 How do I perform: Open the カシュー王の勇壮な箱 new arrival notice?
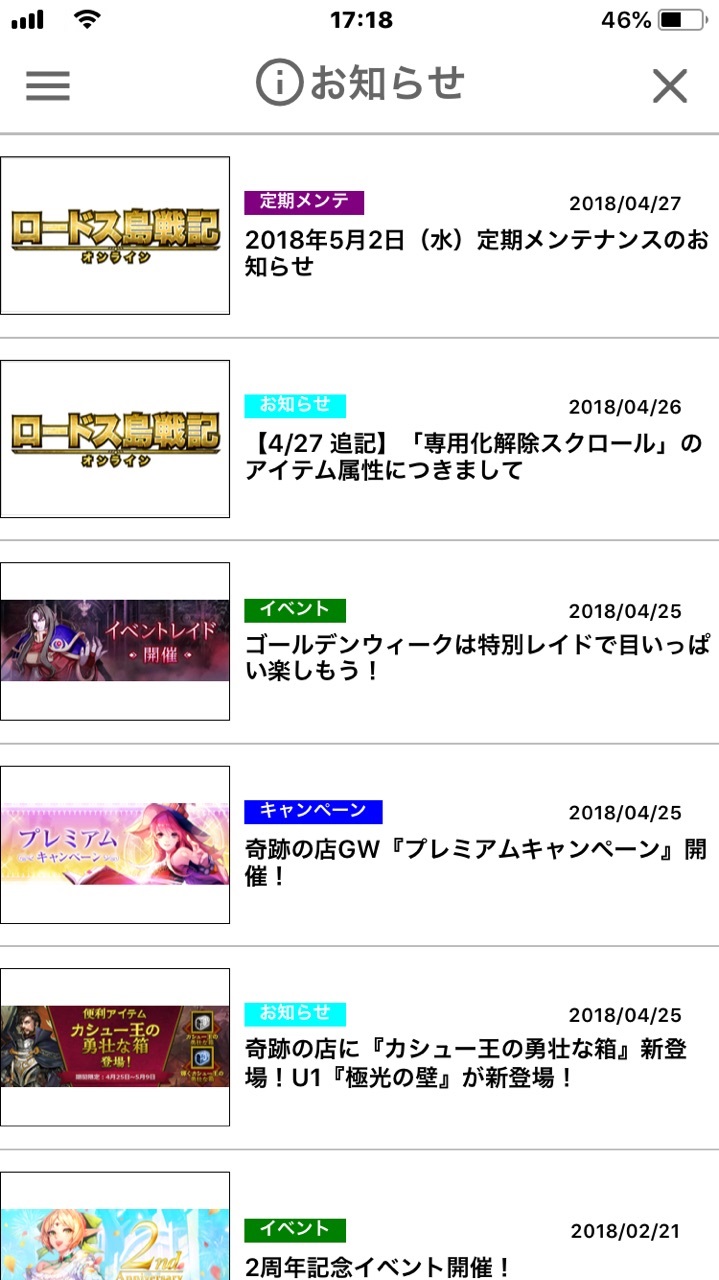coord(359,1048)
